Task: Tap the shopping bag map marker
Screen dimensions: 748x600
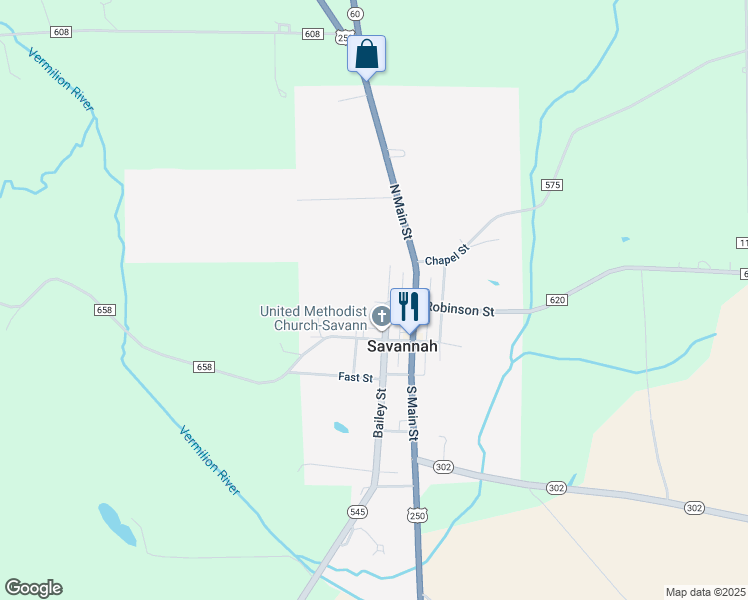Action: (366, 54)
